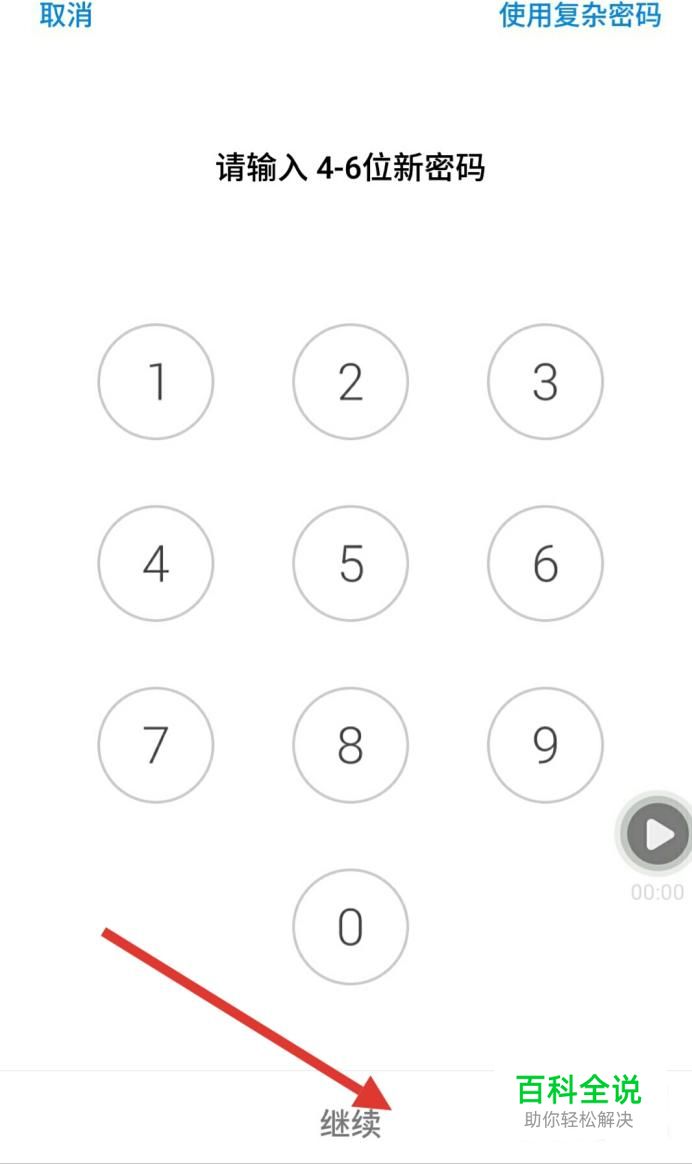
Task: Switch to 使用复杂密码 option
Action: [x=580, y=15]
